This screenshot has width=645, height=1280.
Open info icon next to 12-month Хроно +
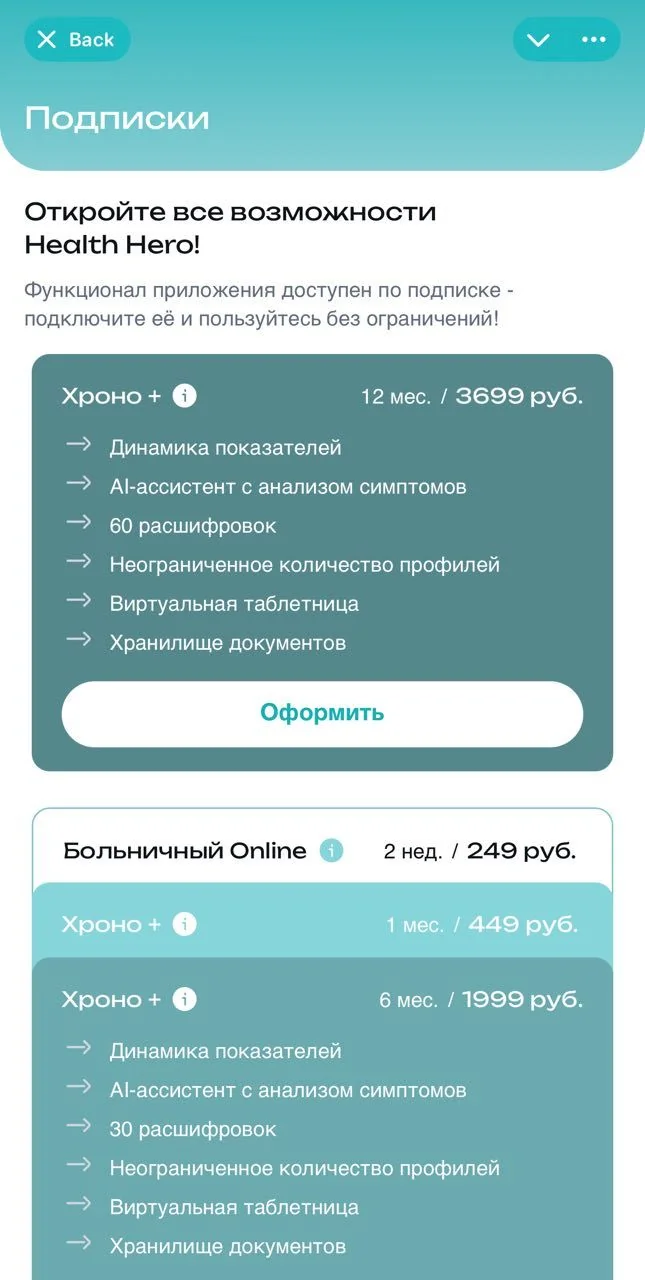[185, 395]
